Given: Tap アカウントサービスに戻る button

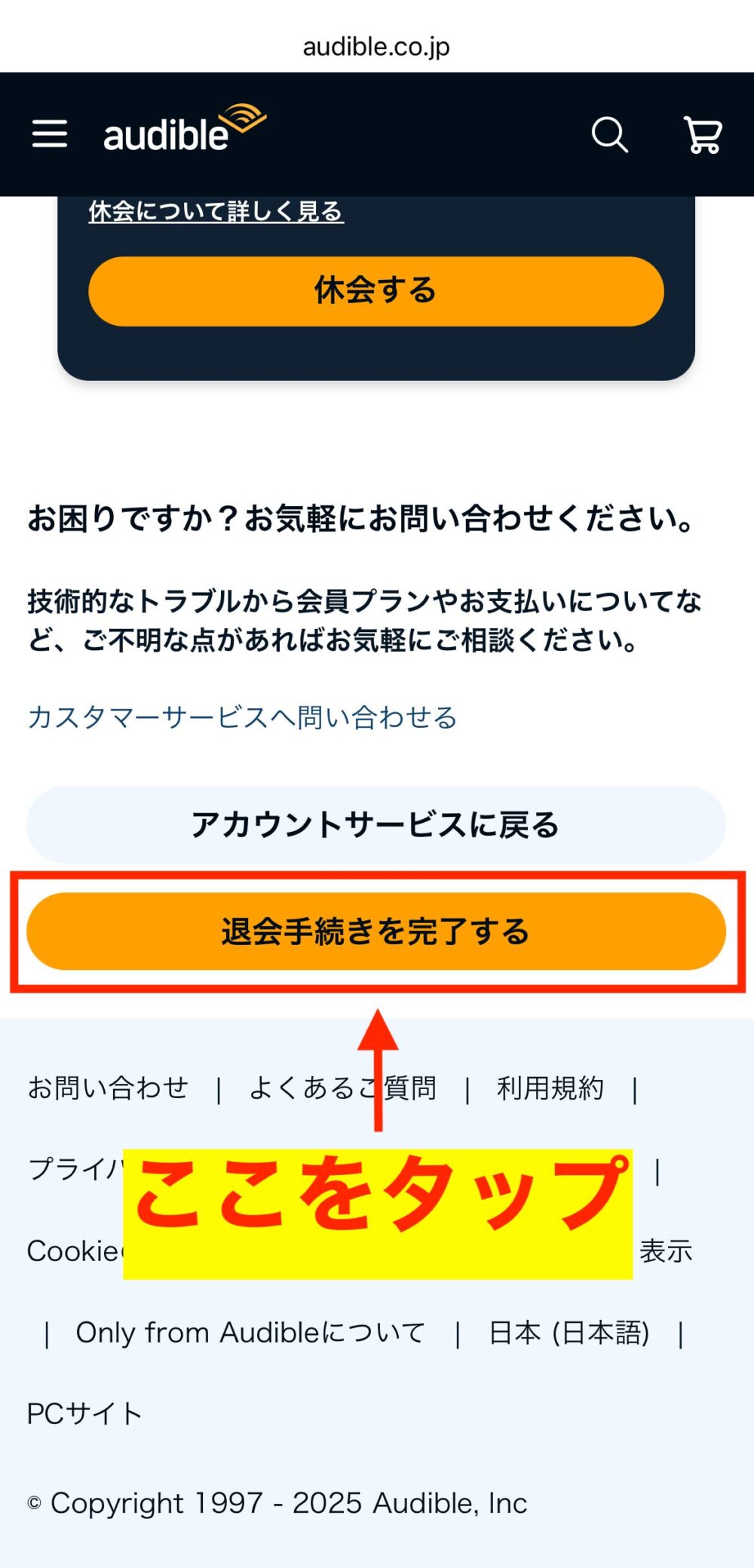Looking at the screenshot, I should point(375,824).
